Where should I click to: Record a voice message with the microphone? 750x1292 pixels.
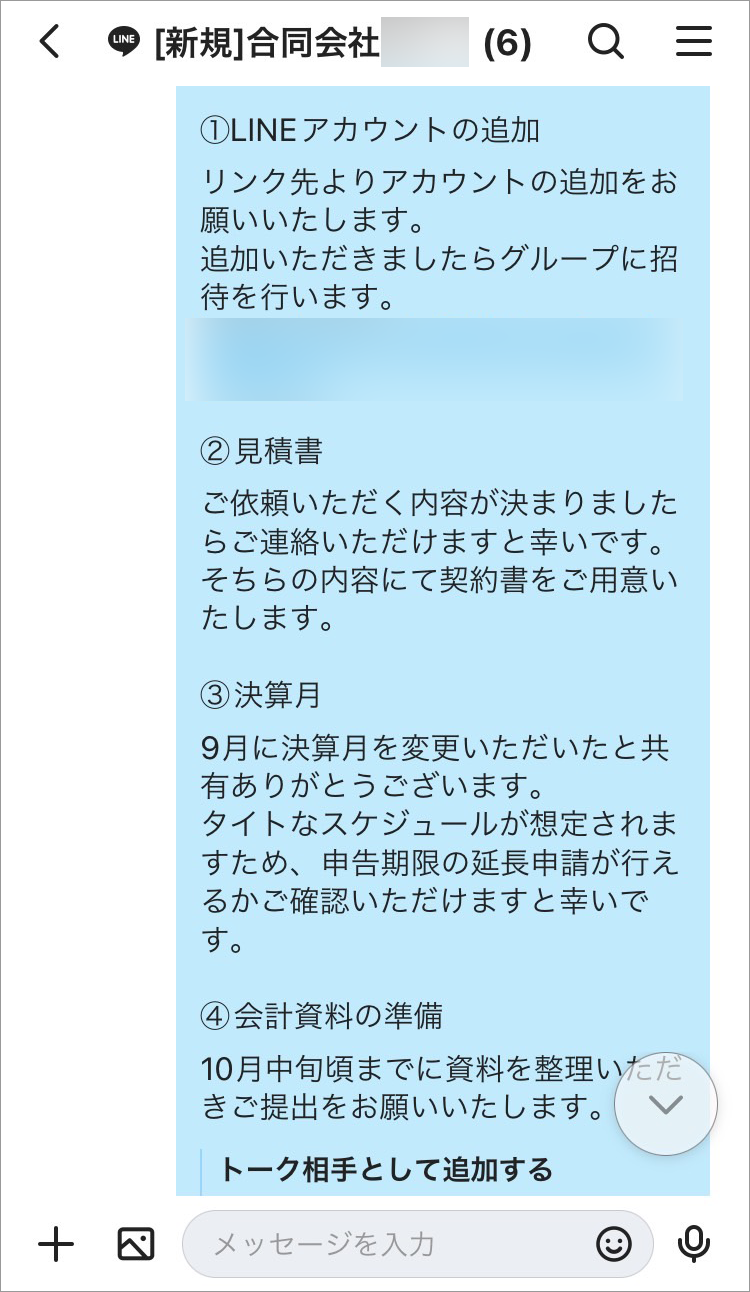coord(693,1244)
